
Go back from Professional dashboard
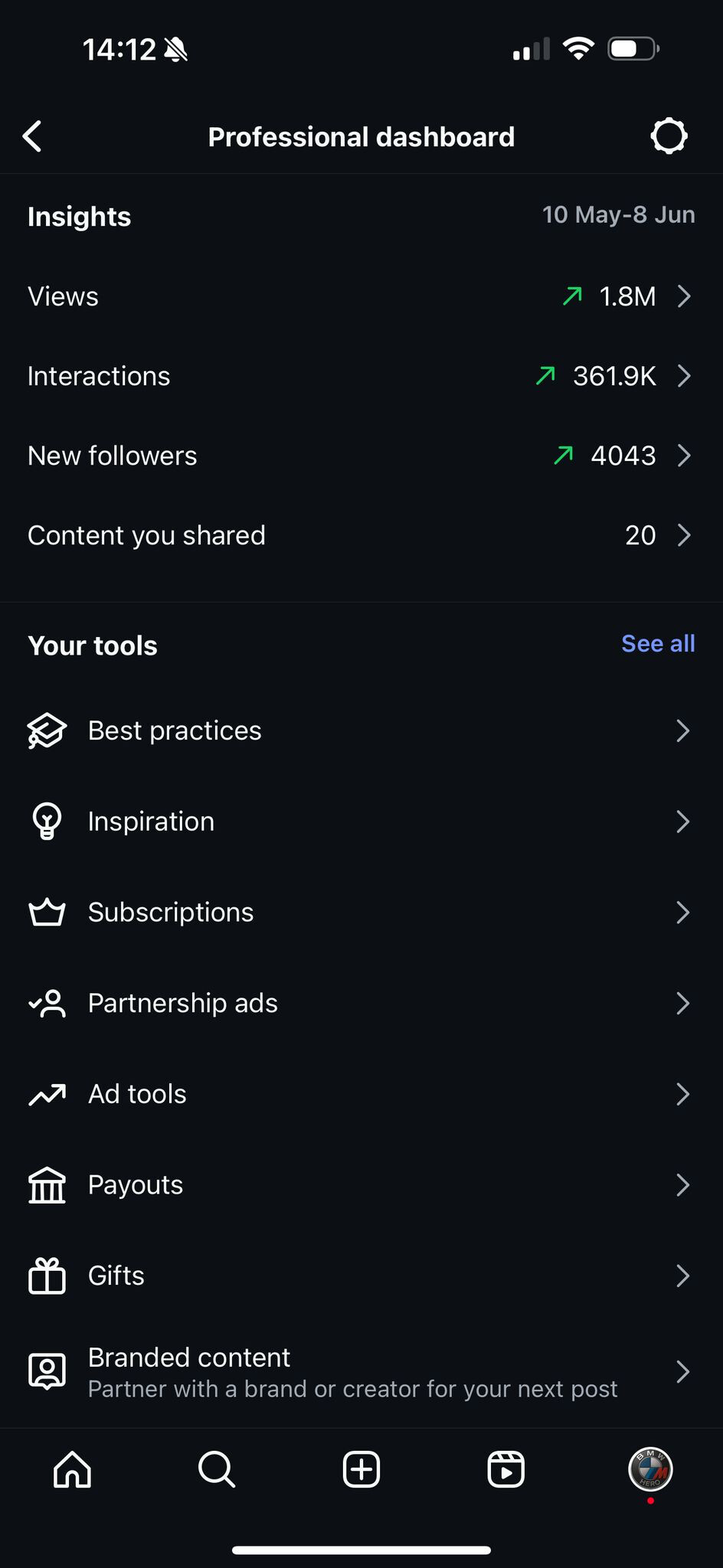[33, 137]
